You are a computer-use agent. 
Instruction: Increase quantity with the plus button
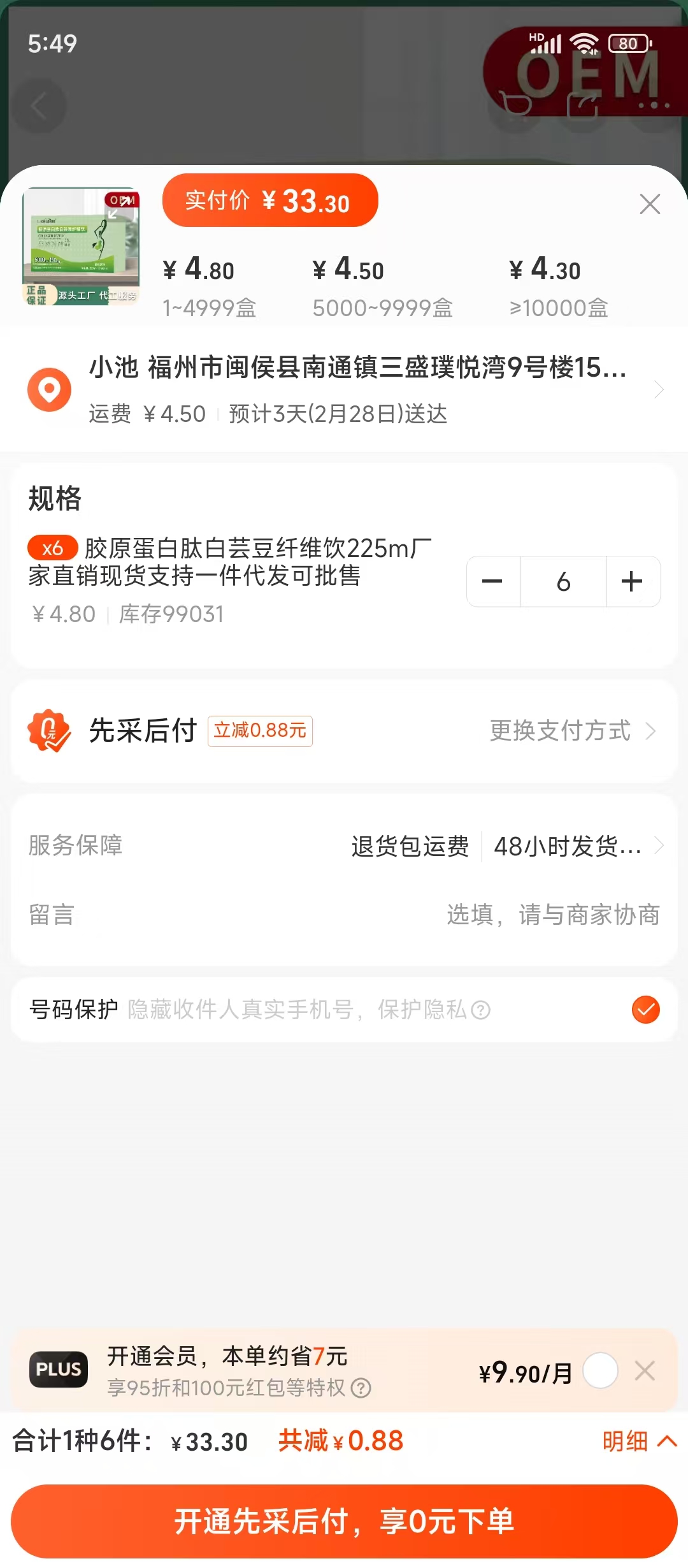click(x=632, y=581)
